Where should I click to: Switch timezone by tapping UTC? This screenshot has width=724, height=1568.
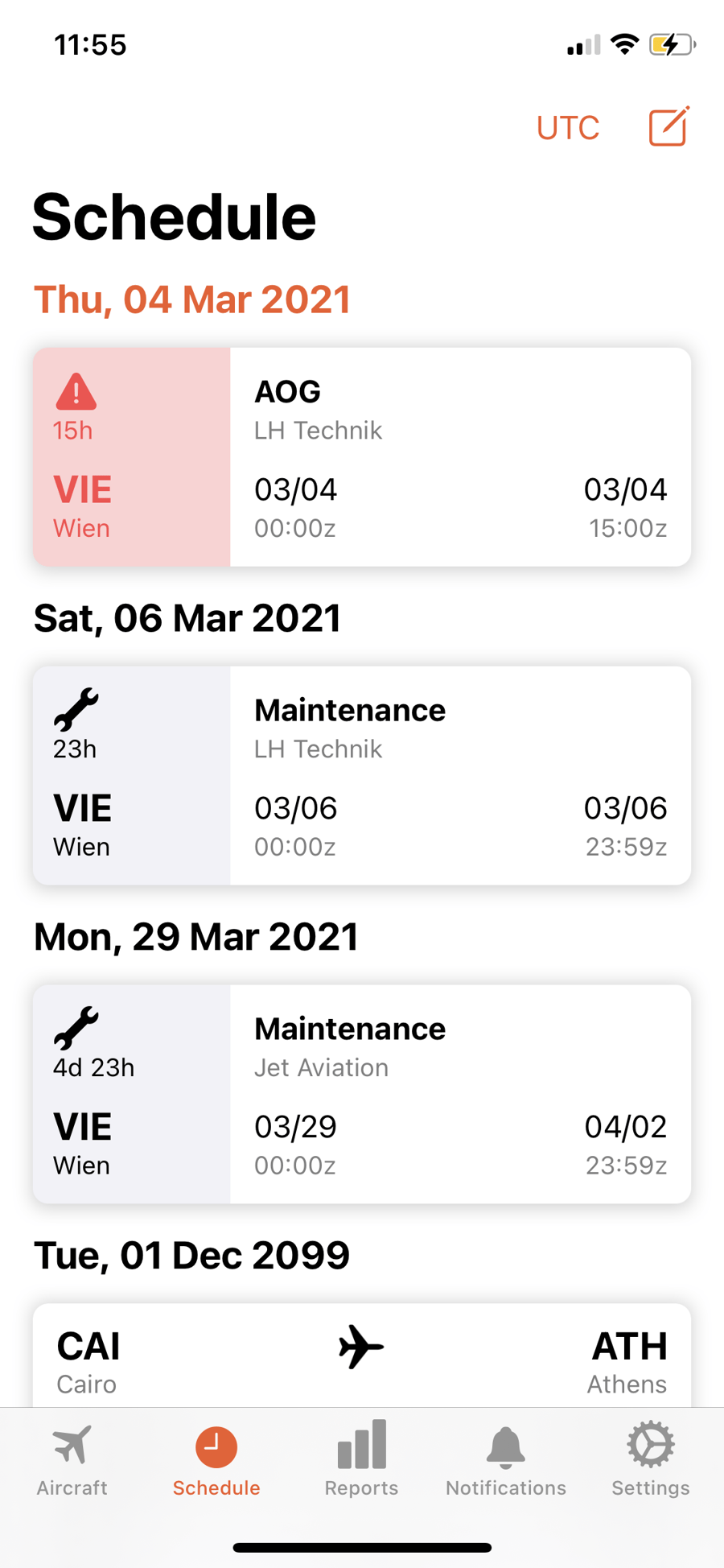[567, 127]
